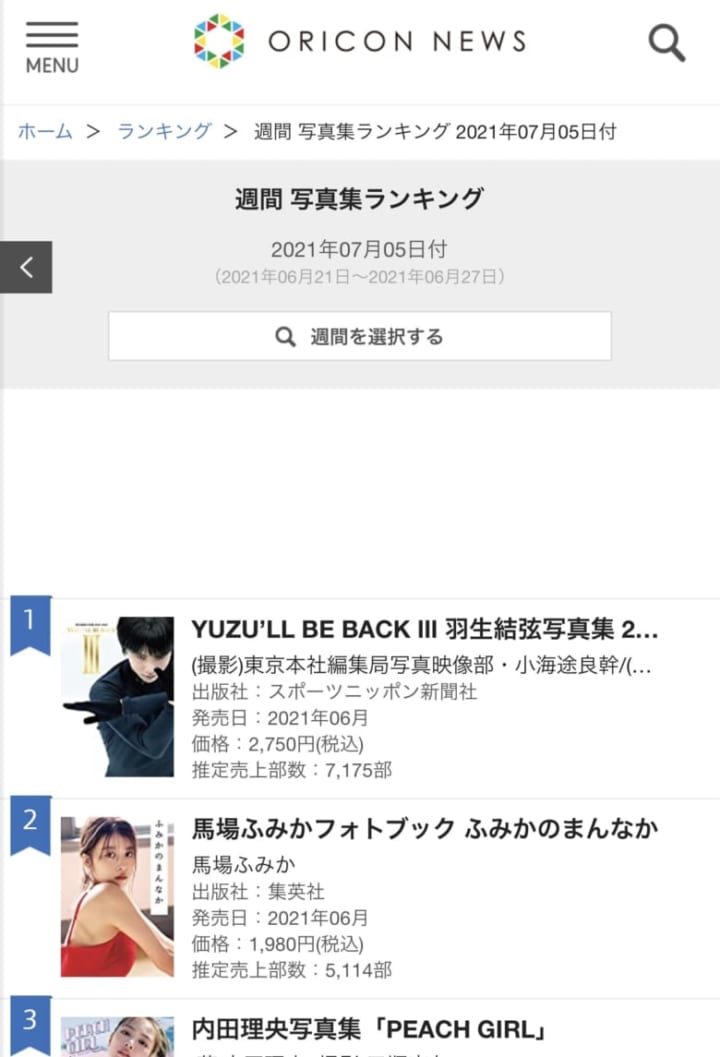
Task: Go to the previous week arrow
Action: [x=26, y=267]
